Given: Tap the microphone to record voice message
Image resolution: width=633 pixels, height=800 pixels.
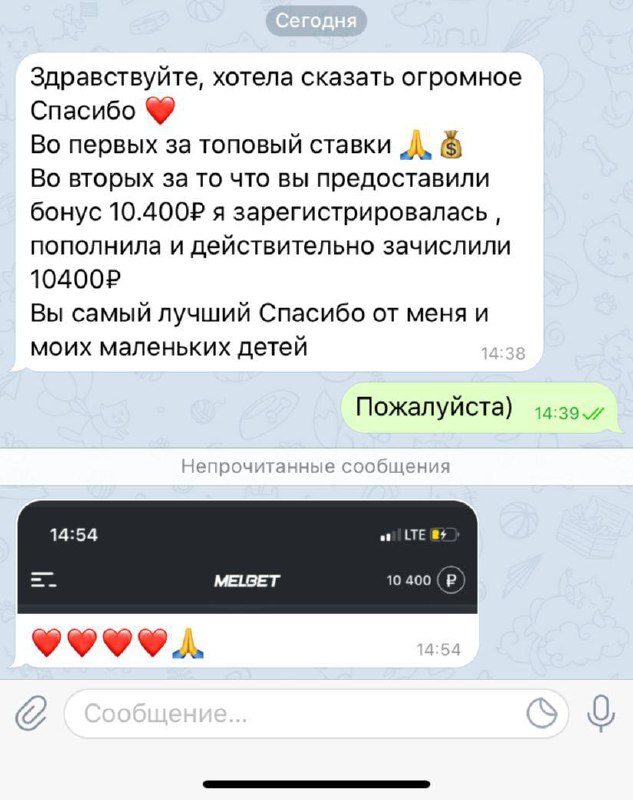Looking at the screenshot, I should click(x=600, y=714).
